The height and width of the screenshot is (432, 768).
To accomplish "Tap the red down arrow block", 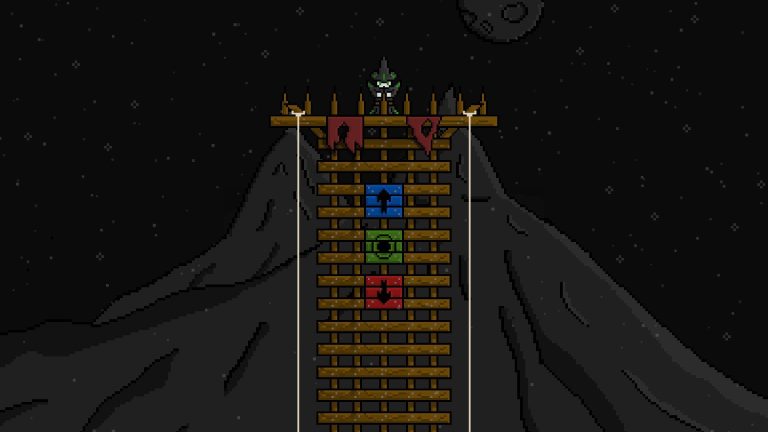I will tap(384, 291).
